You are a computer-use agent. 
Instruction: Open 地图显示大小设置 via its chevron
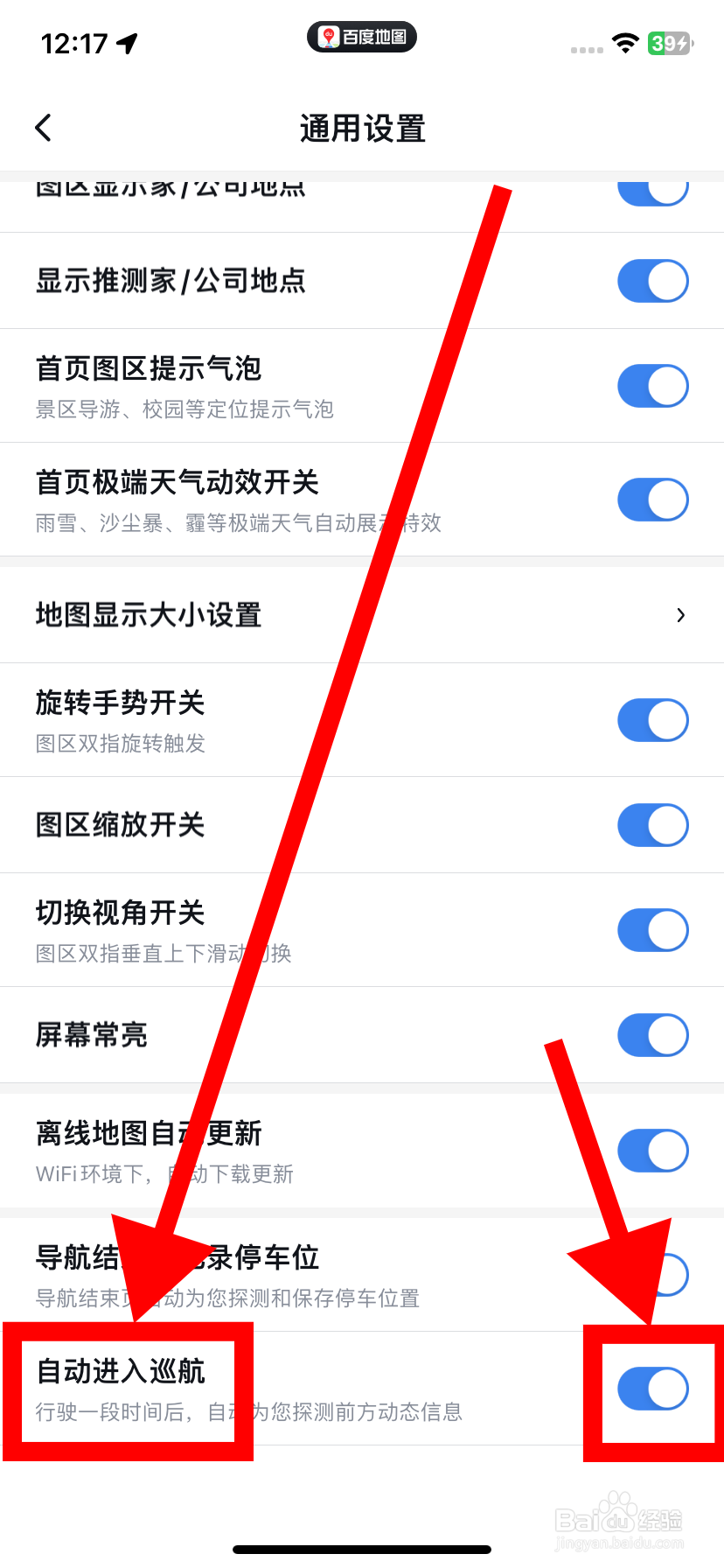pyautogui.click(x=680, y=615)
